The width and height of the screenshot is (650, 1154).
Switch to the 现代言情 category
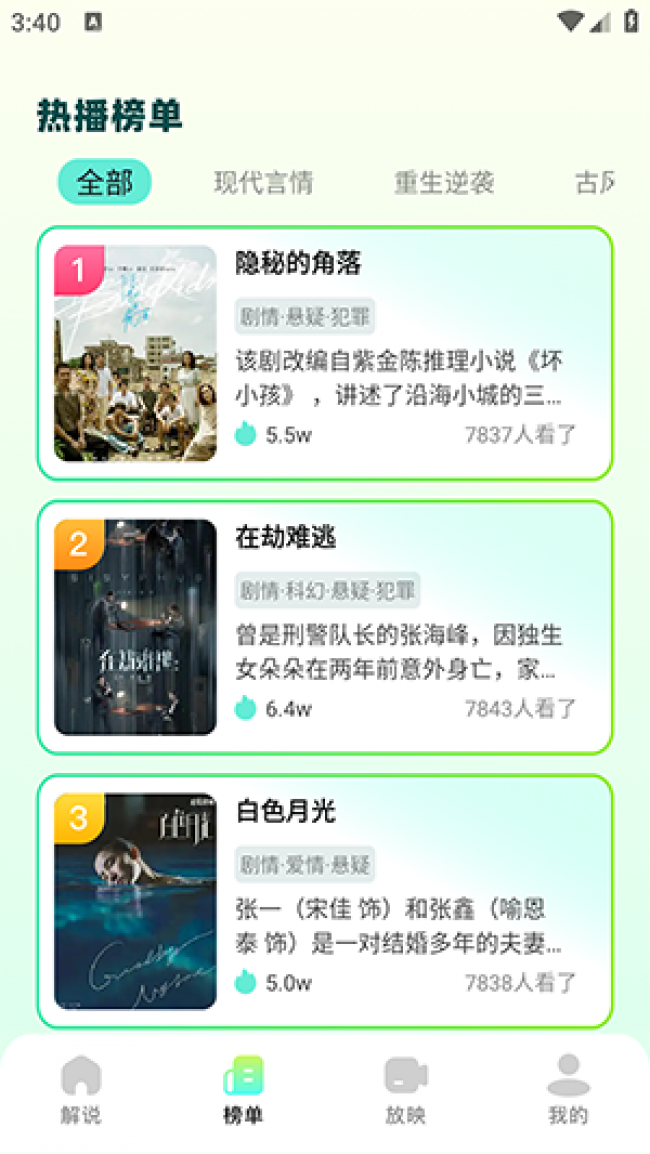pyautogui.click(x=263, y=183)
